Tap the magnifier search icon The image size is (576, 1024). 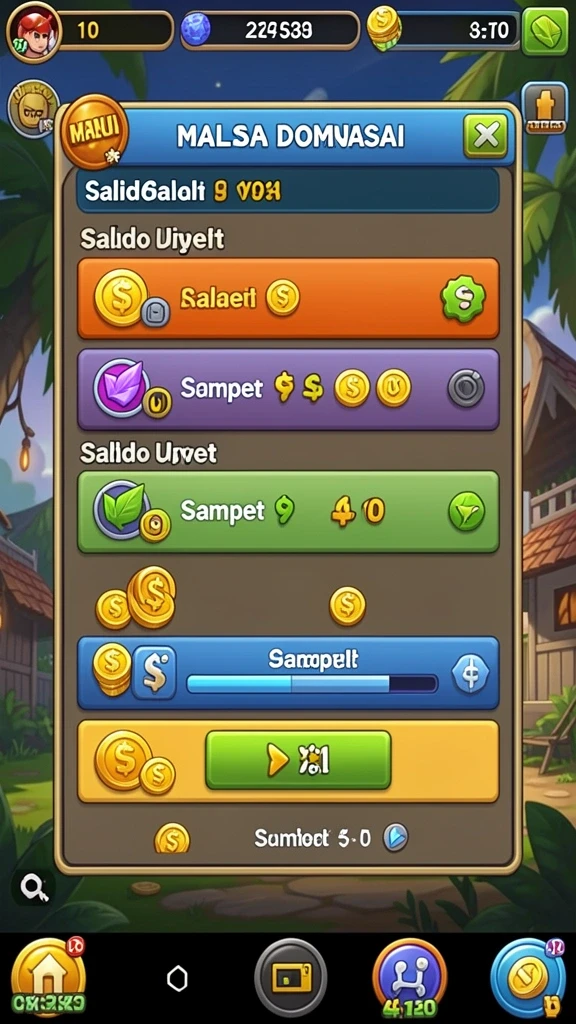(32, 886)
